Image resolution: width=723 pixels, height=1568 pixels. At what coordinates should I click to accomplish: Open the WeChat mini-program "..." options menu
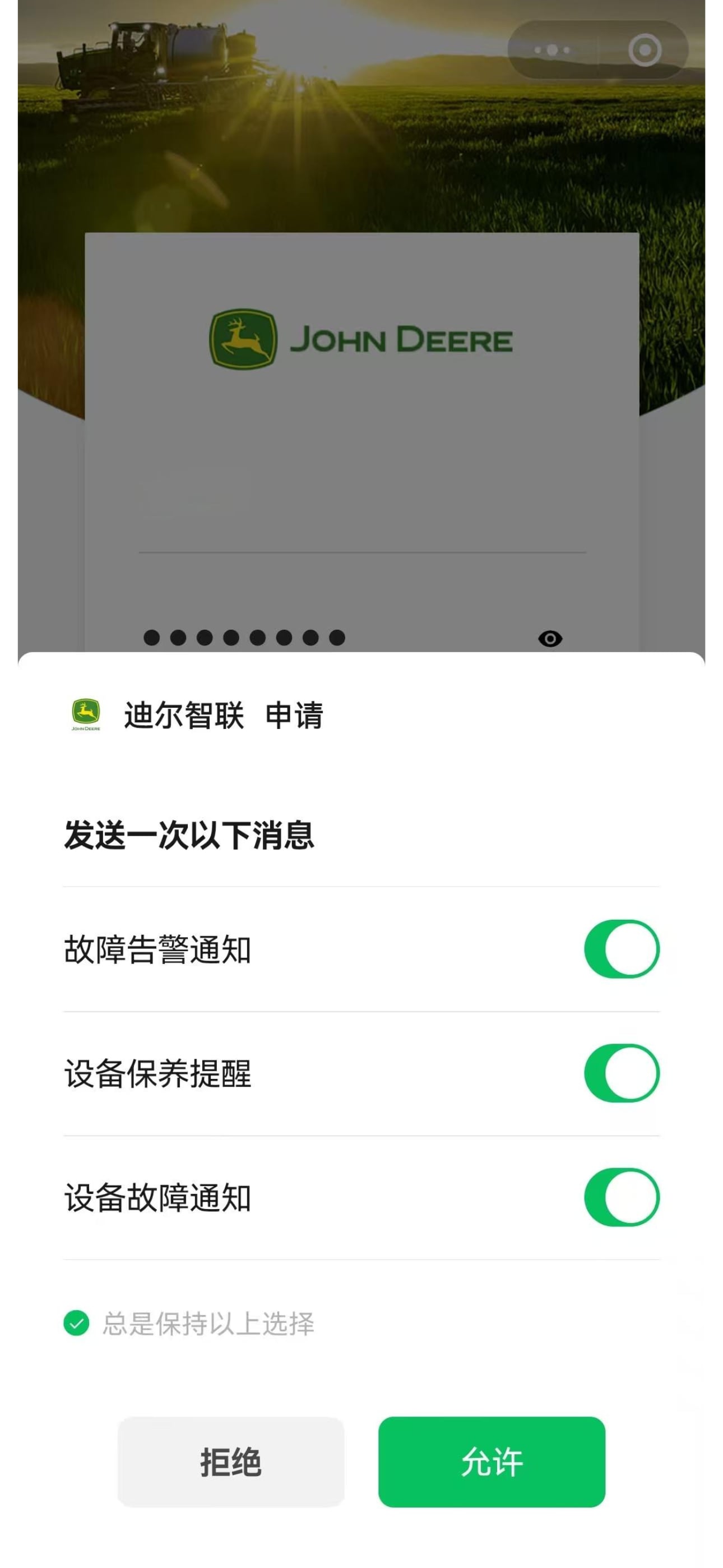pyautogui.click(x=550, y=50)
